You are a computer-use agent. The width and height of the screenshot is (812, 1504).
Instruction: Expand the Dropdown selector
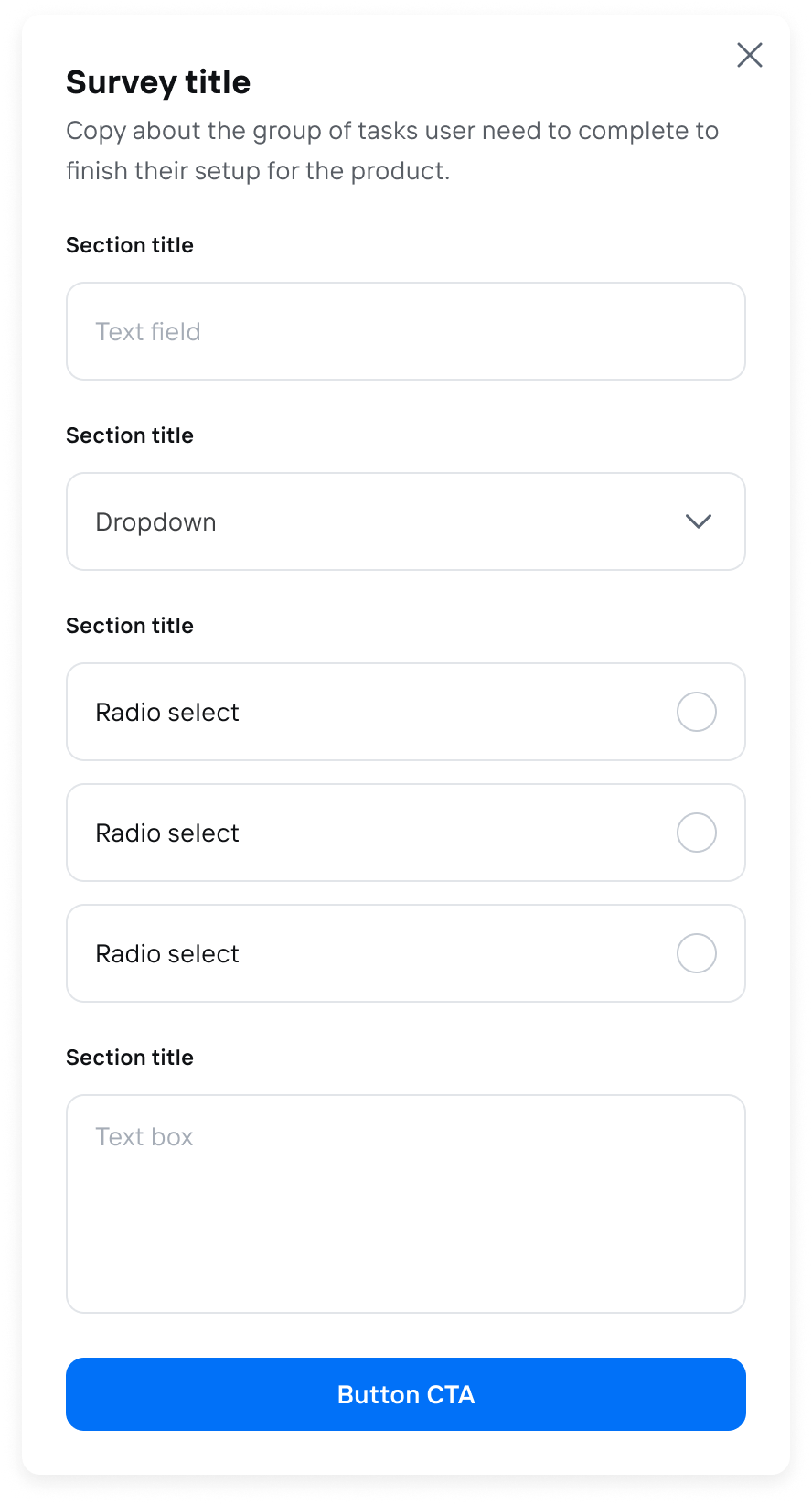(x=405, y=521)
